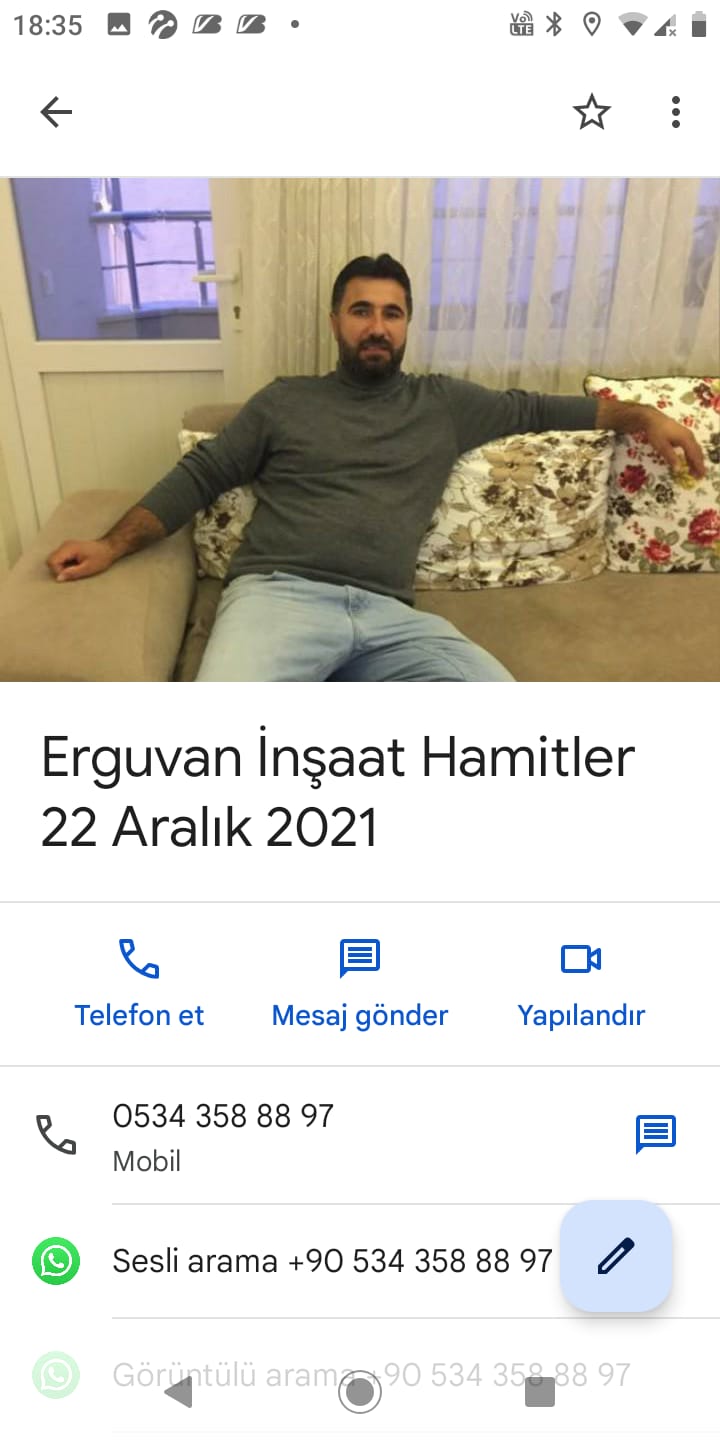The image size is (720, 1440).
Task: Open the contact's photo
Action: click(x=360, y=430)
